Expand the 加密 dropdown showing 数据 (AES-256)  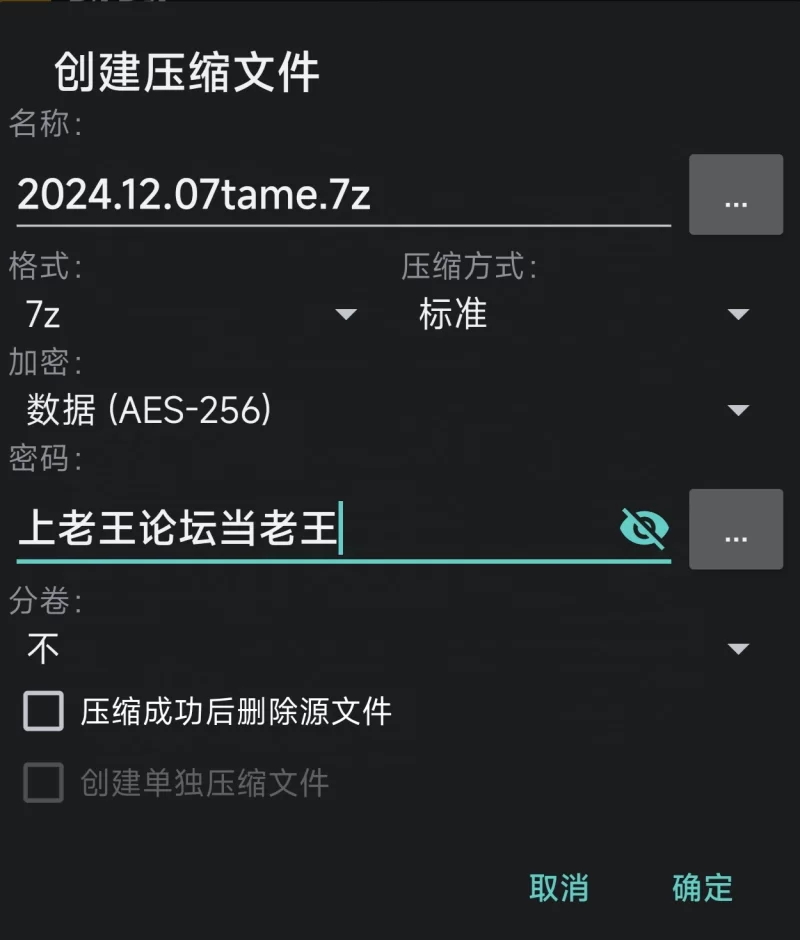[387, 409]
